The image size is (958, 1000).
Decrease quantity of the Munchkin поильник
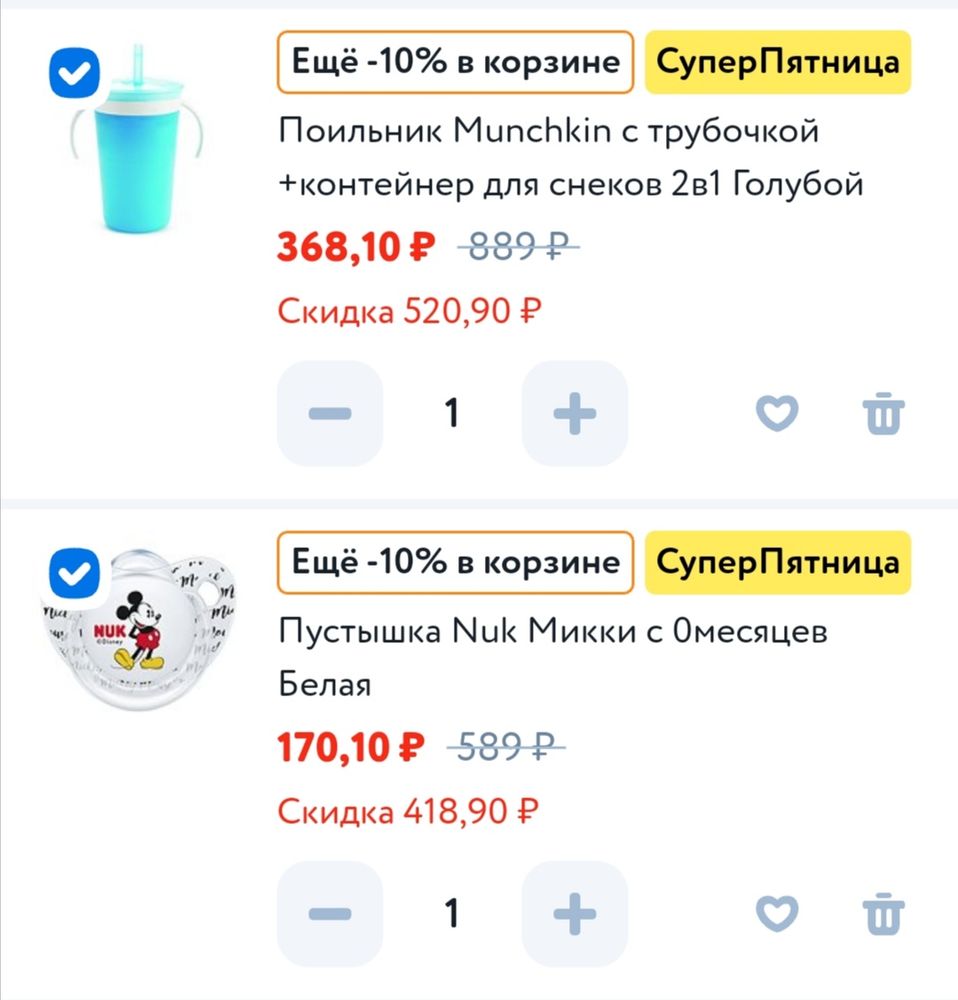coord(330,413)
